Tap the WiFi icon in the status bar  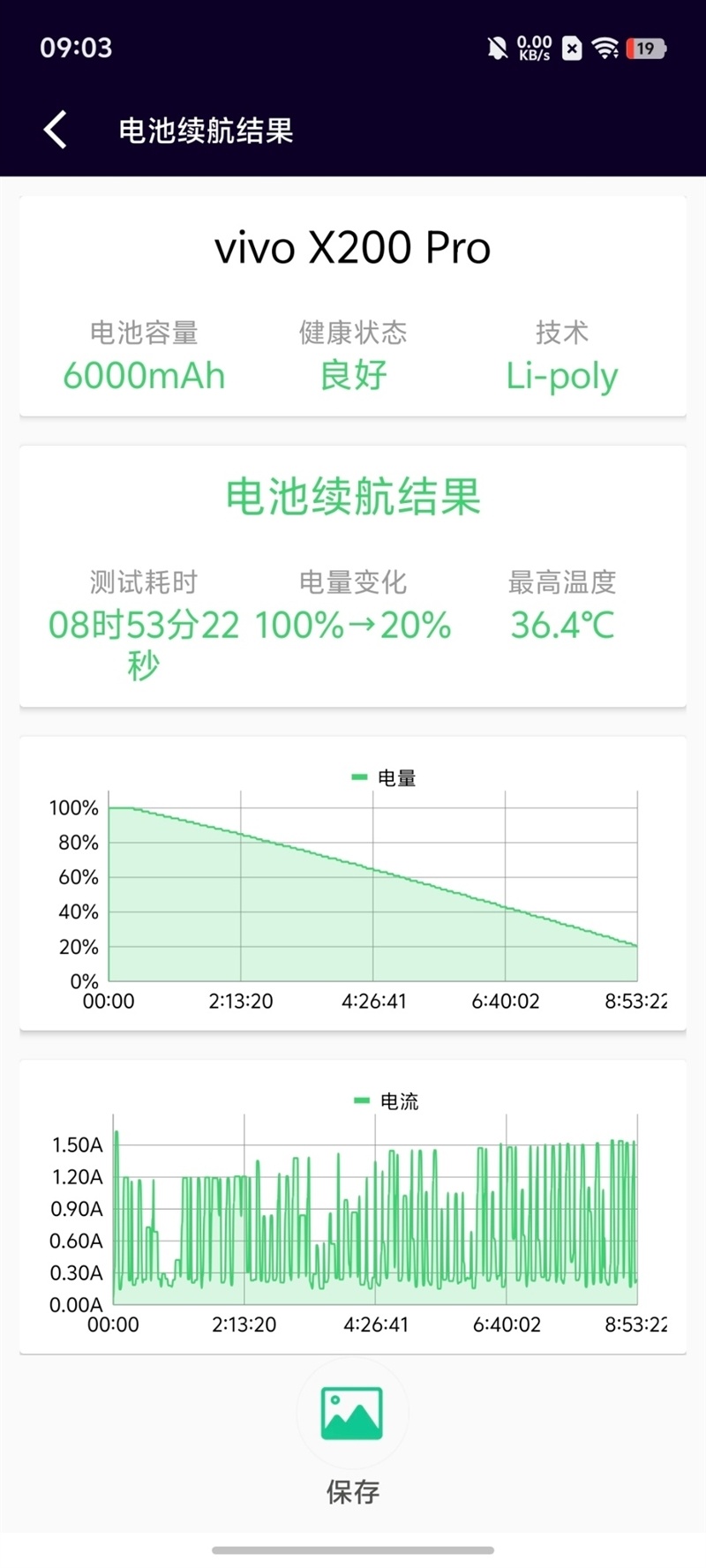point(605,47)
